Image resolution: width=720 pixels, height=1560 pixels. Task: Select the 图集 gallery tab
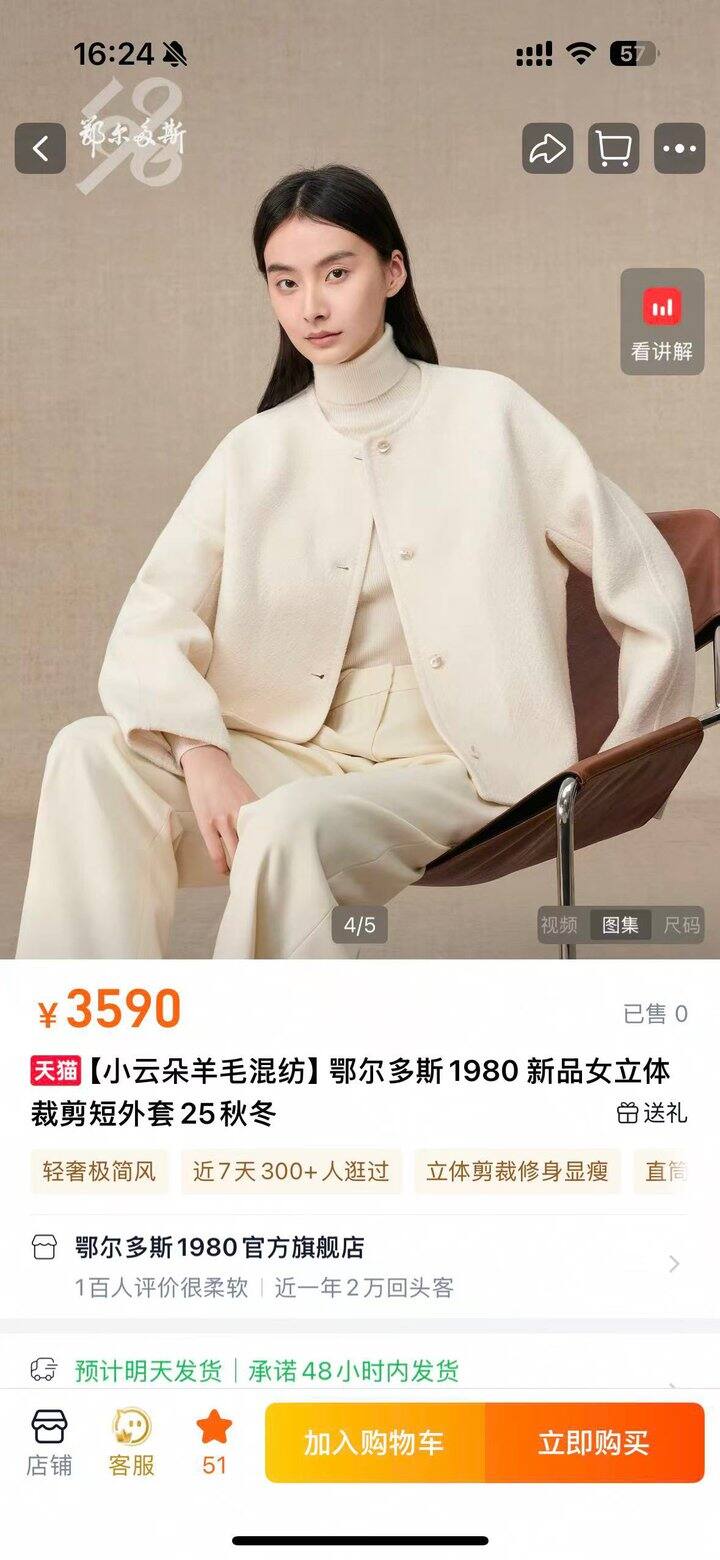620,925
